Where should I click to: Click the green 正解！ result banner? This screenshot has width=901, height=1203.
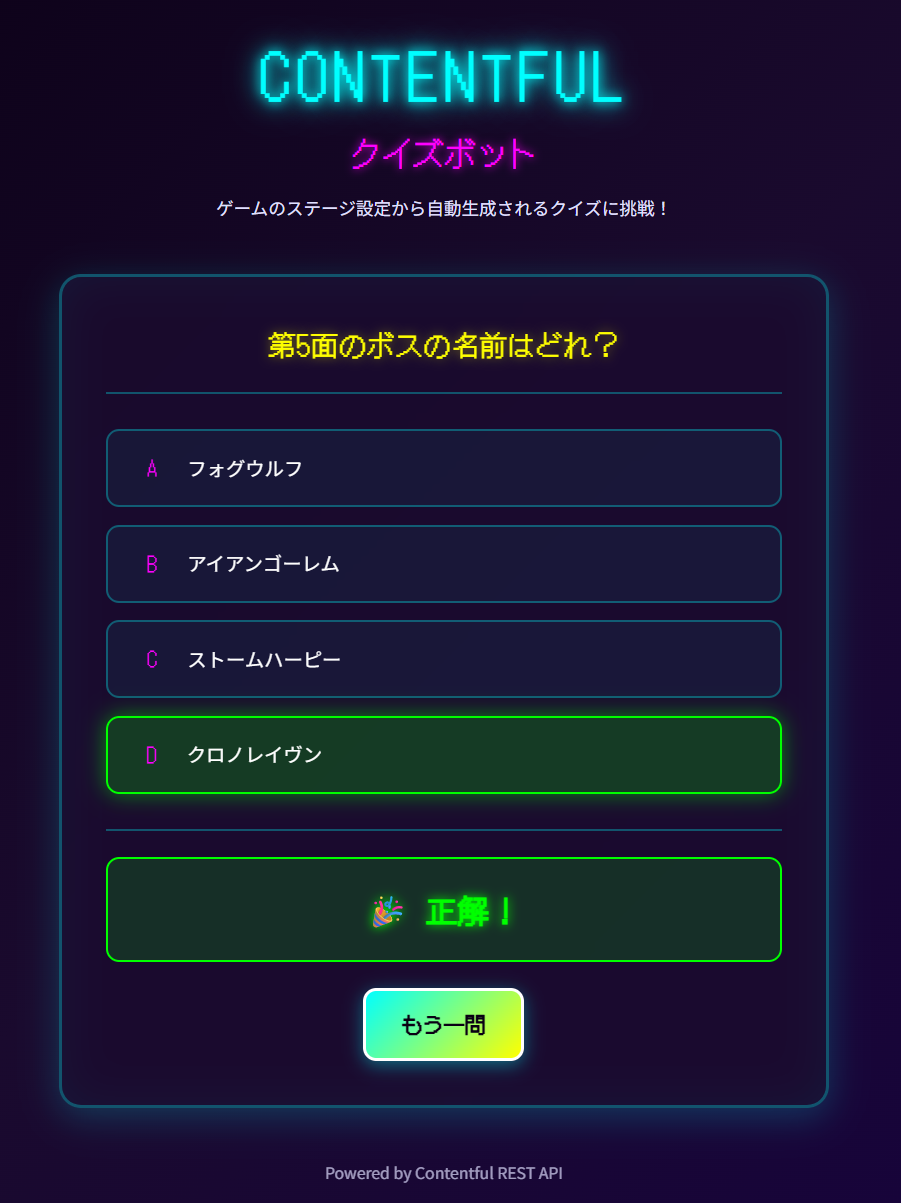pos(443,909)
